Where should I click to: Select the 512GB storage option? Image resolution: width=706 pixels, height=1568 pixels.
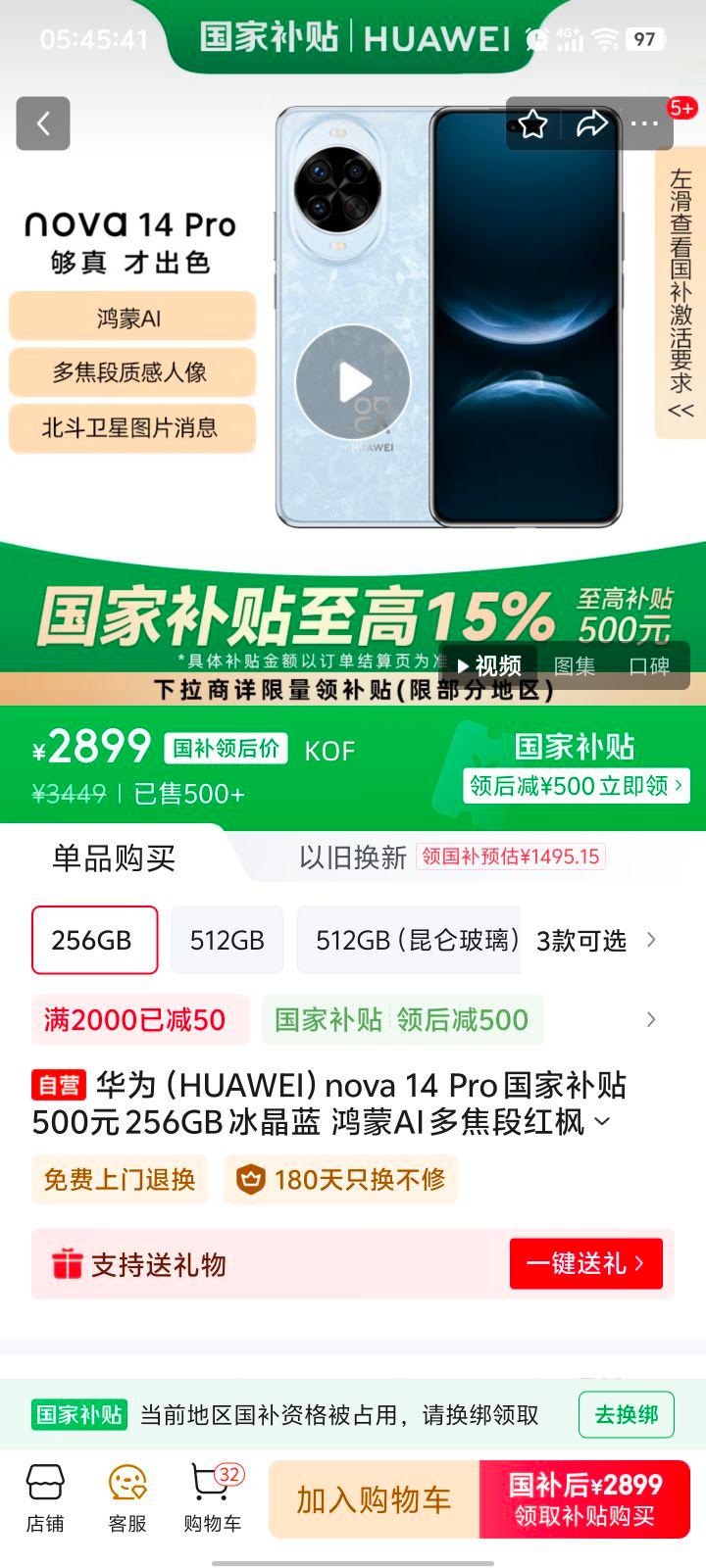pos(227,941)
